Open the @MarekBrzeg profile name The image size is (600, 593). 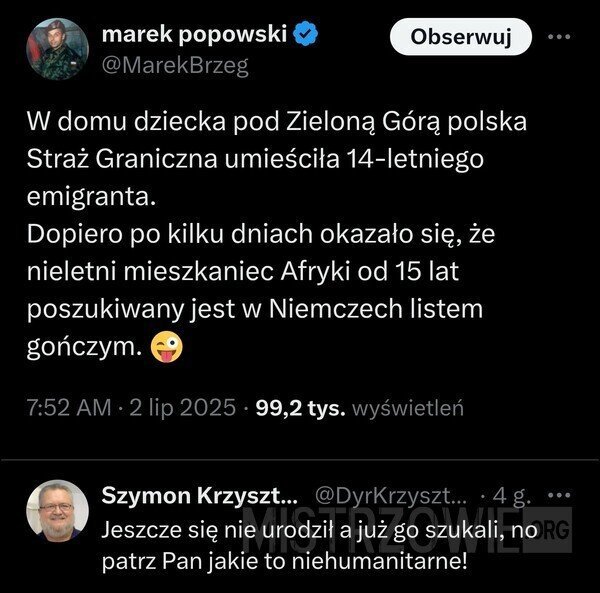pyautogui.click(x=176, y=66)
